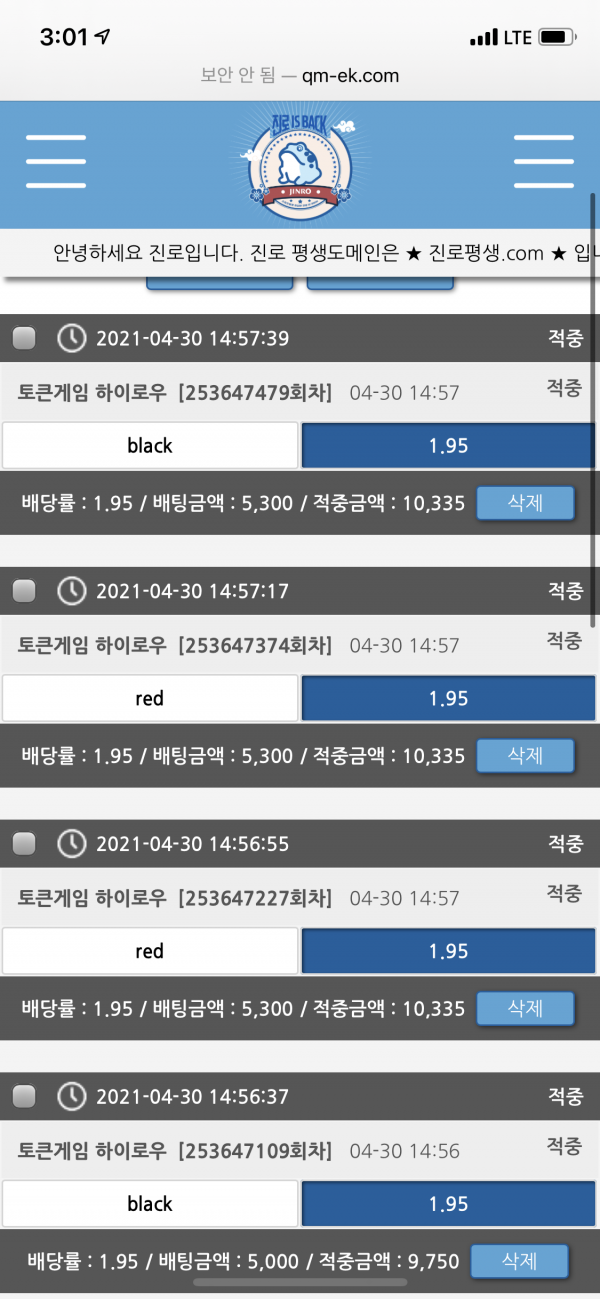Tap the Jinro logo to go home
The image size is (600, 1299).
[298, 165]
